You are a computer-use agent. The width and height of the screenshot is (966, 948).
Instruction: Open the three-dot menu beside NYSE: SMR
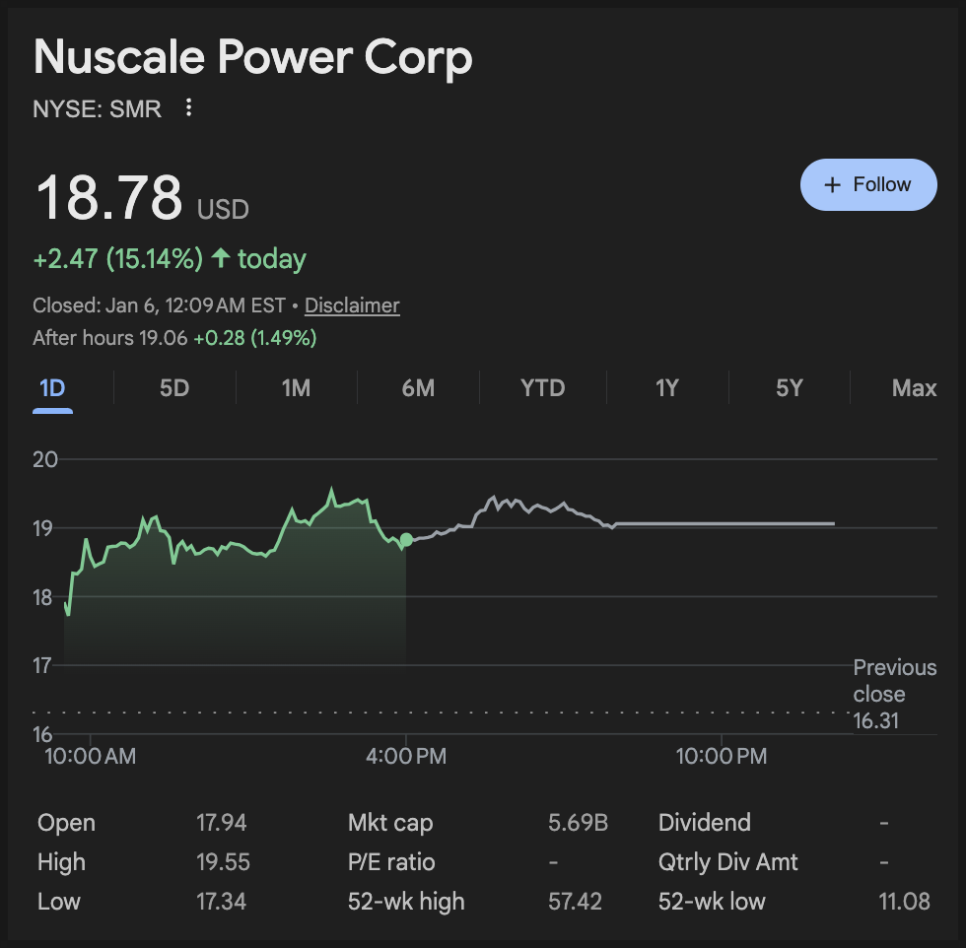[189, 108]
